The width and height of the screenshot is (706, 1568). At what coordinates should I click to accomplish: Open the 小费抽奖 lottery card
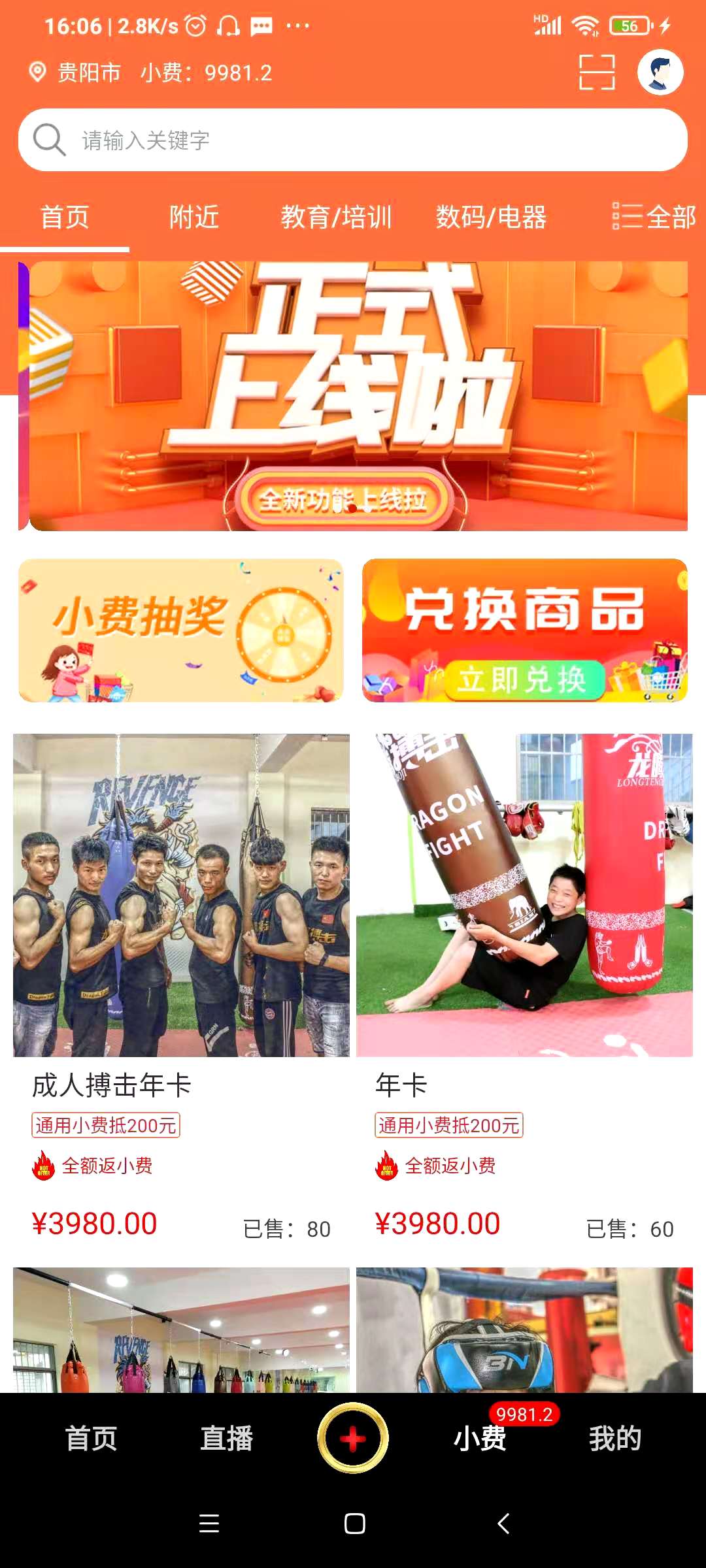point(181,630)
